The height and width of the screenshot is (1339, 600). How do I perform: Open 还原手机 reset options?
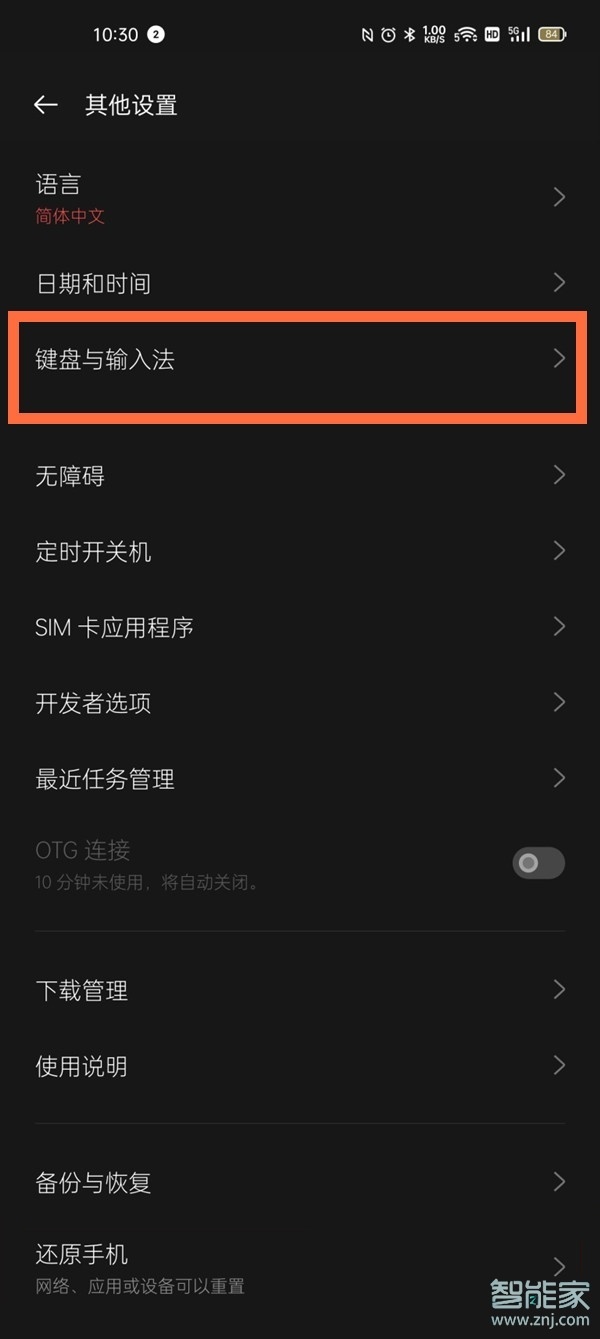pos(300,1267)
